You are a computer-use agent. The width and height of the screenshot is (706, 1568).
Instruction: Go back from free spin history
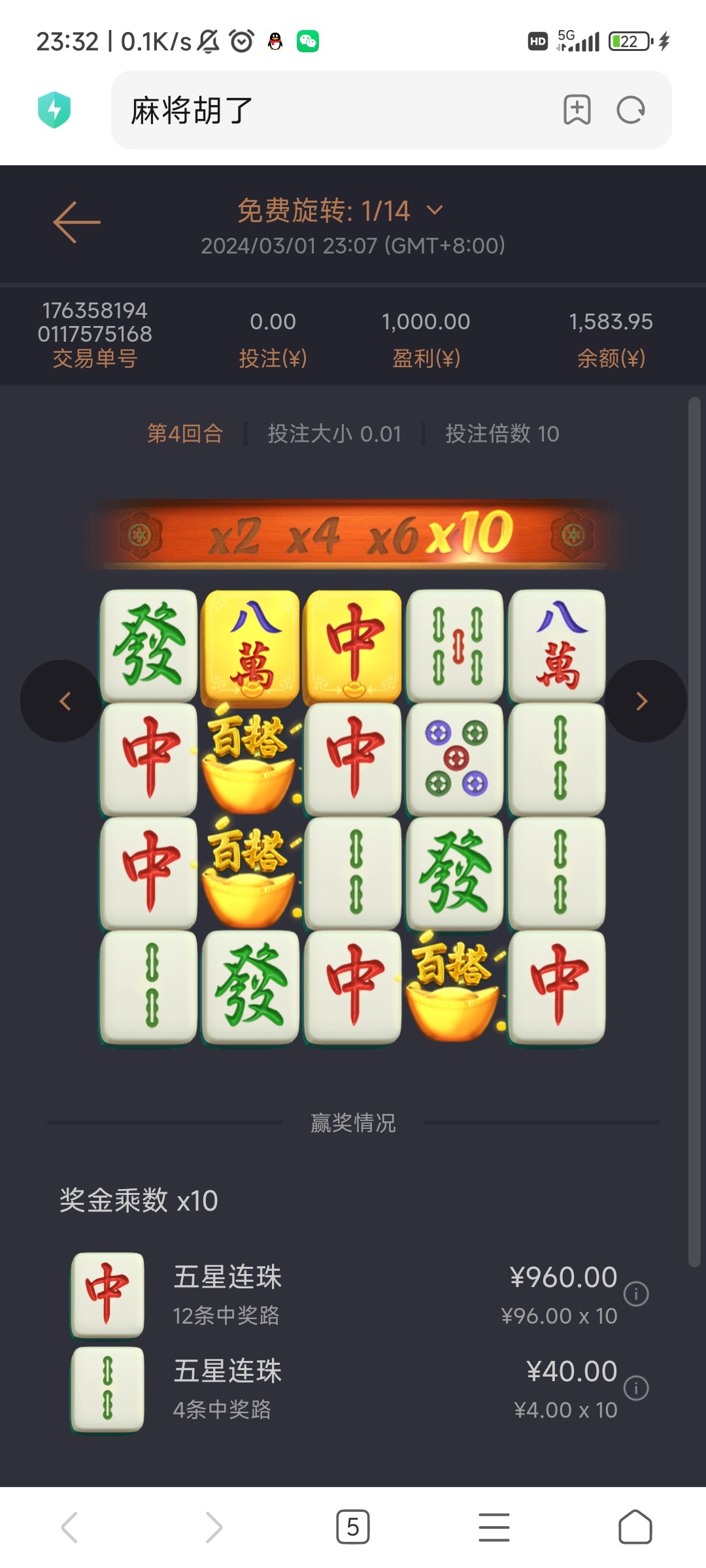click(76, 222)
